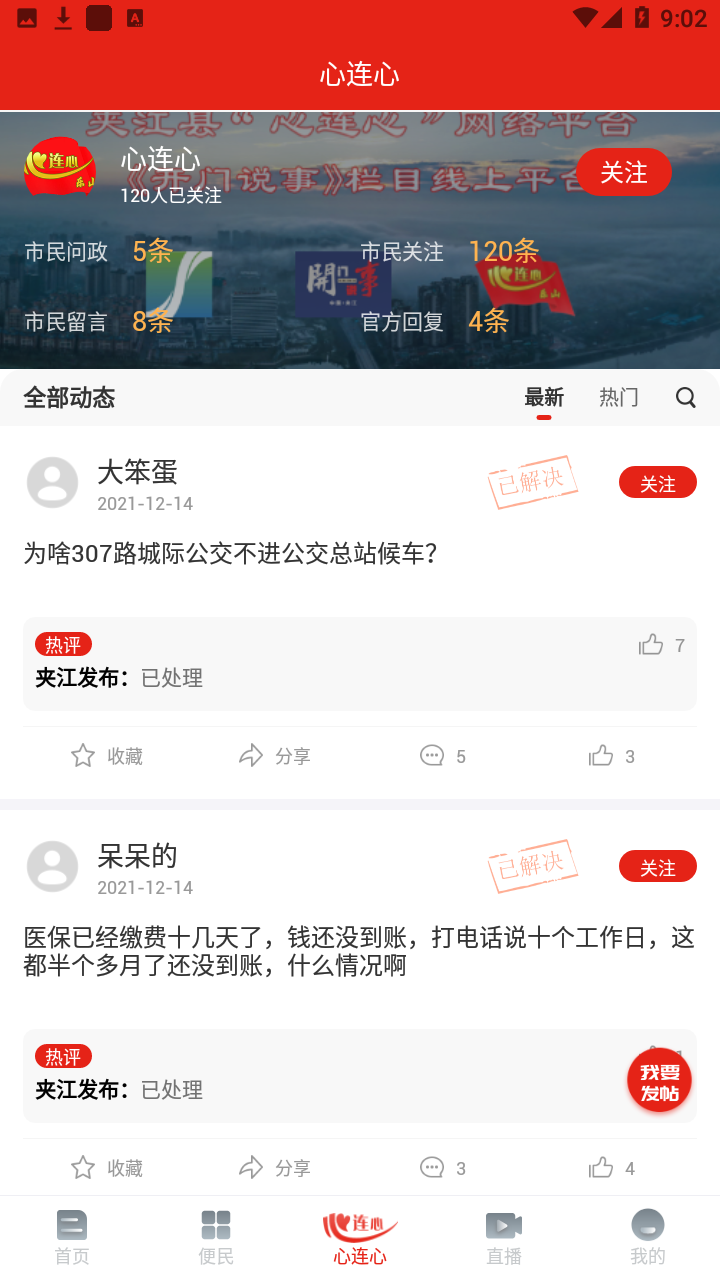This screenshot has width=720, height=1280.
Task: Select the 最新 tab
Action: (x=544, y=398)
